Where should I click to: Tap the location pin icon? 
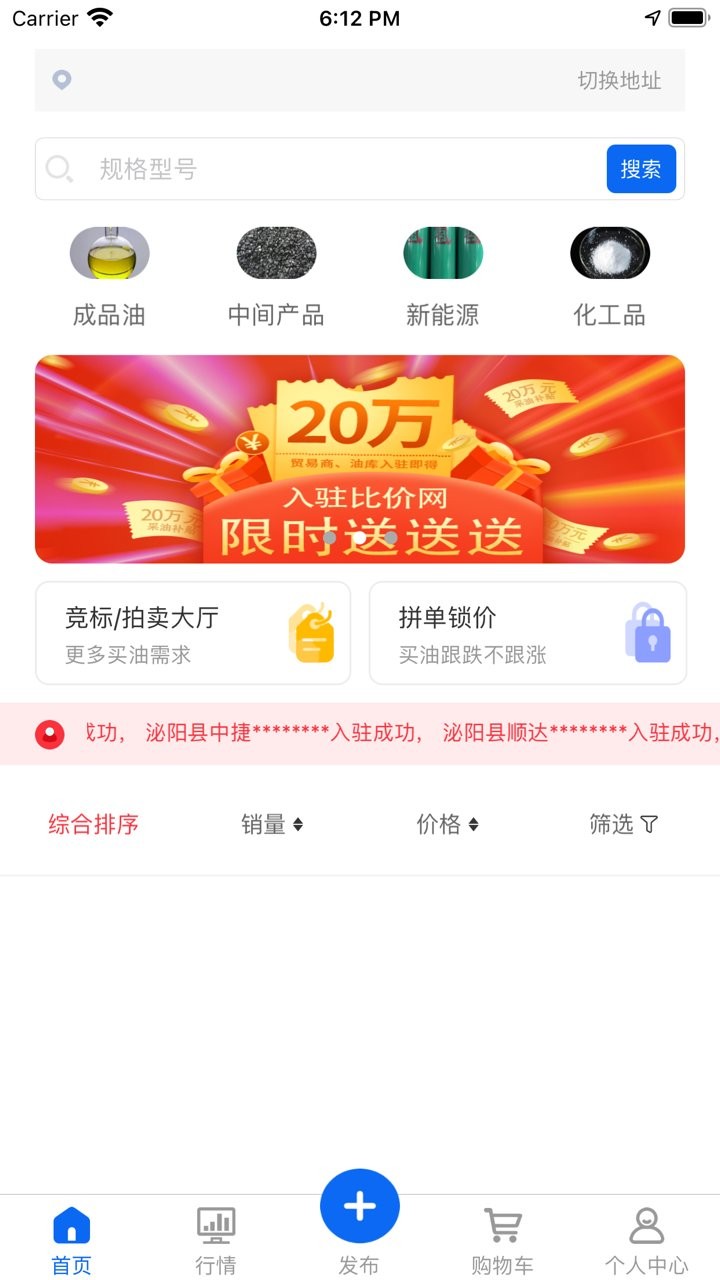pyautogui.click(x=62, y=79)
